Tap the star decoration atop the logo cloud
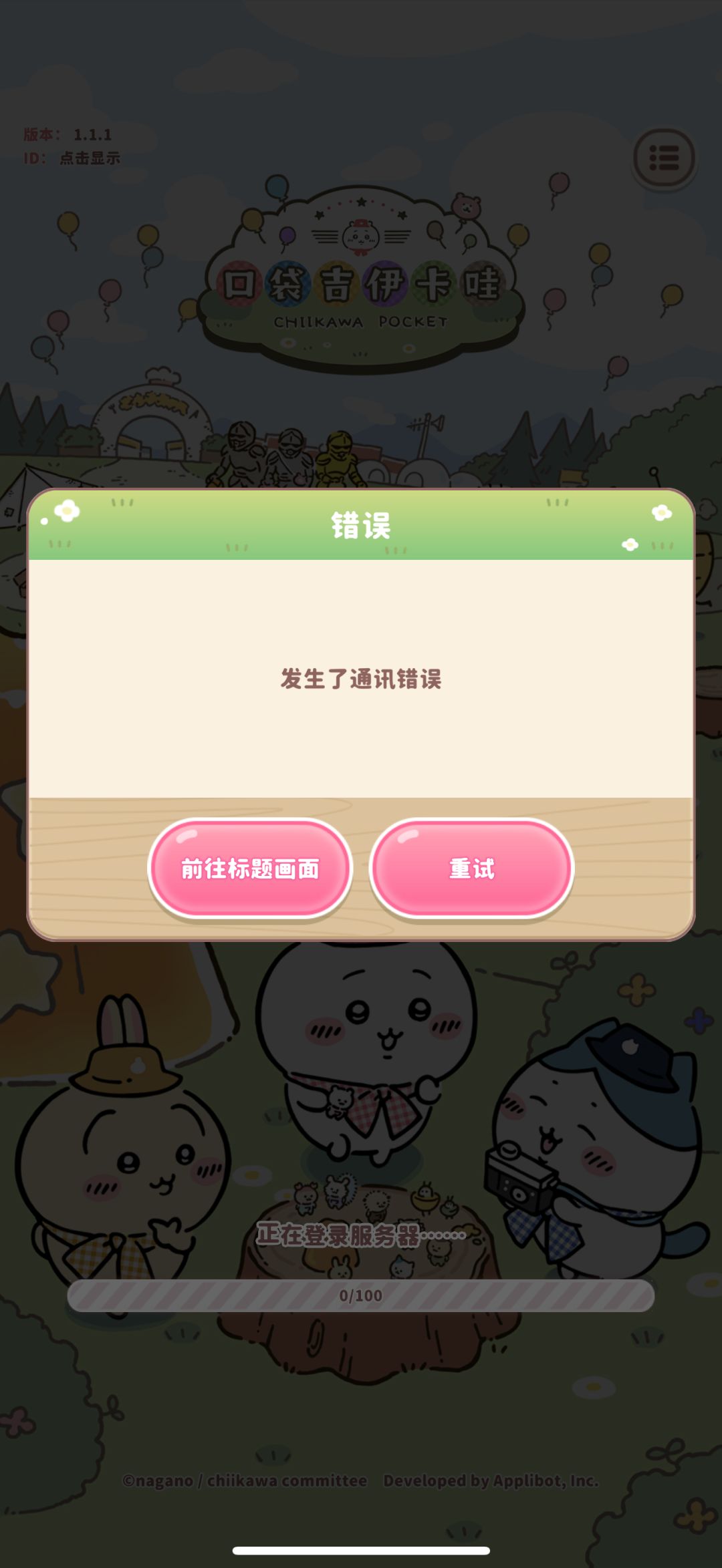 361,200
